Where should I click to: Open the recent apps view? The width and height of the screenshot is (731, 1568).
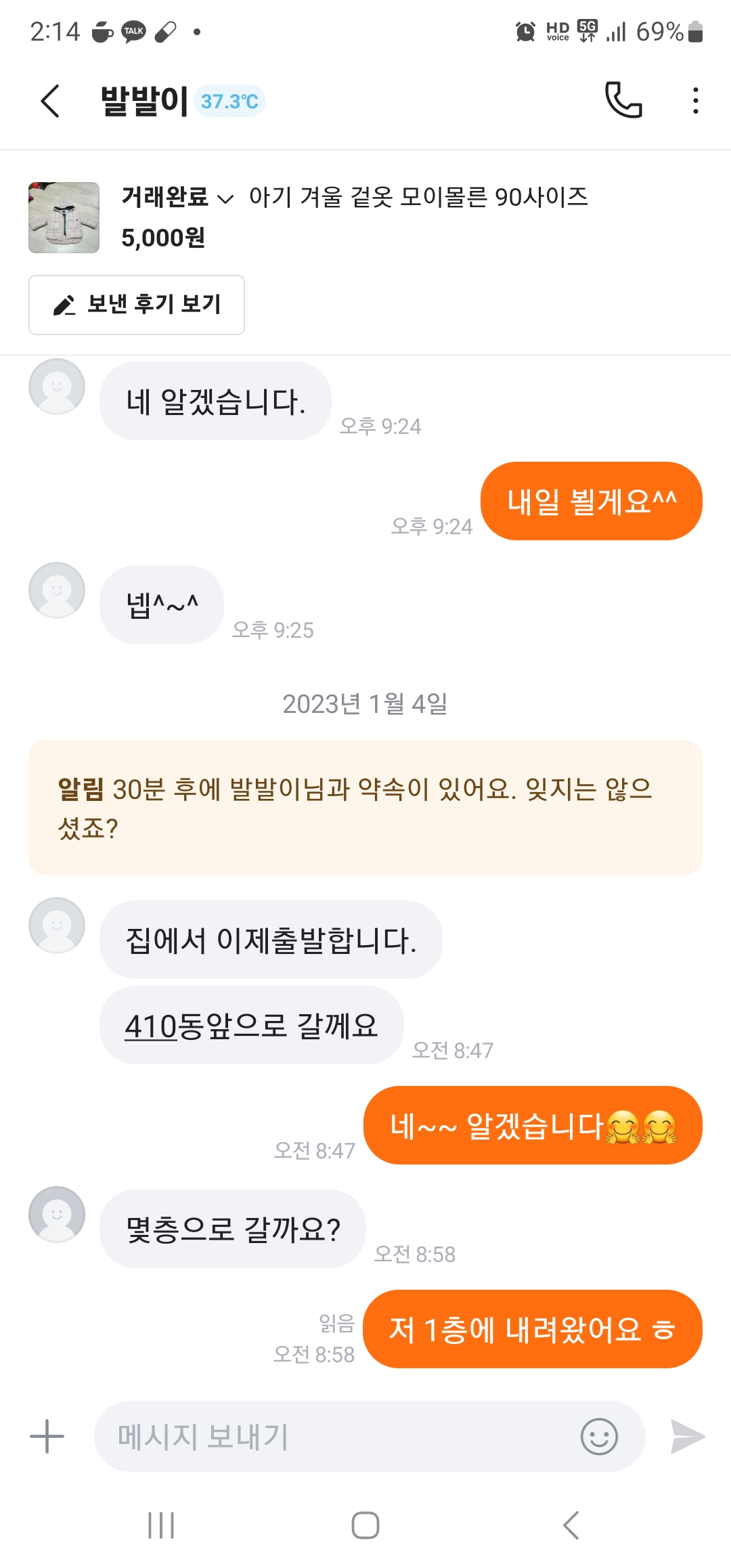click(x=161, y=1525)
